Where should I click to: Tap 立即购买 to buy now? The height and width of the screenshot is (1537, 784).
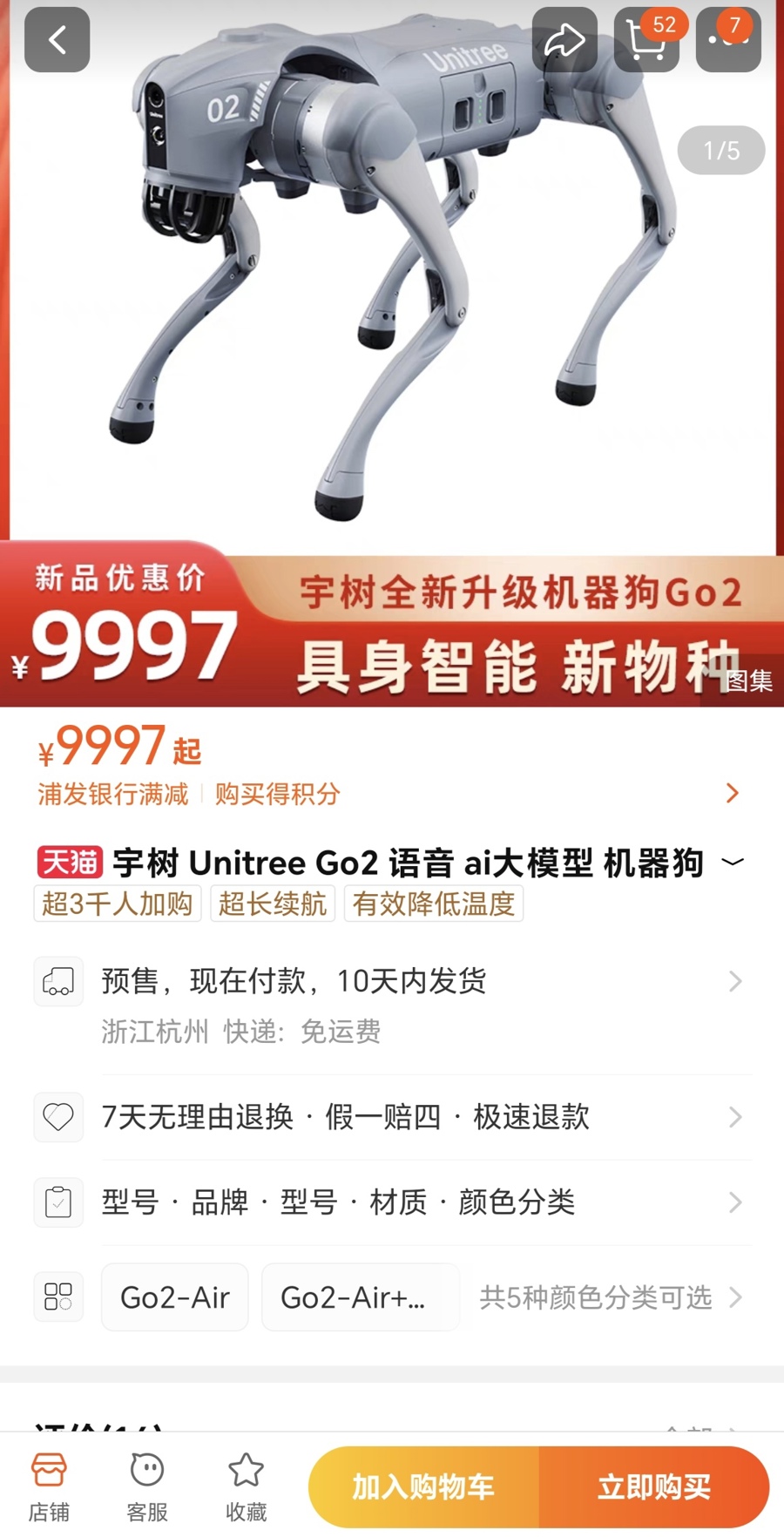click(x=654, y=1487)
